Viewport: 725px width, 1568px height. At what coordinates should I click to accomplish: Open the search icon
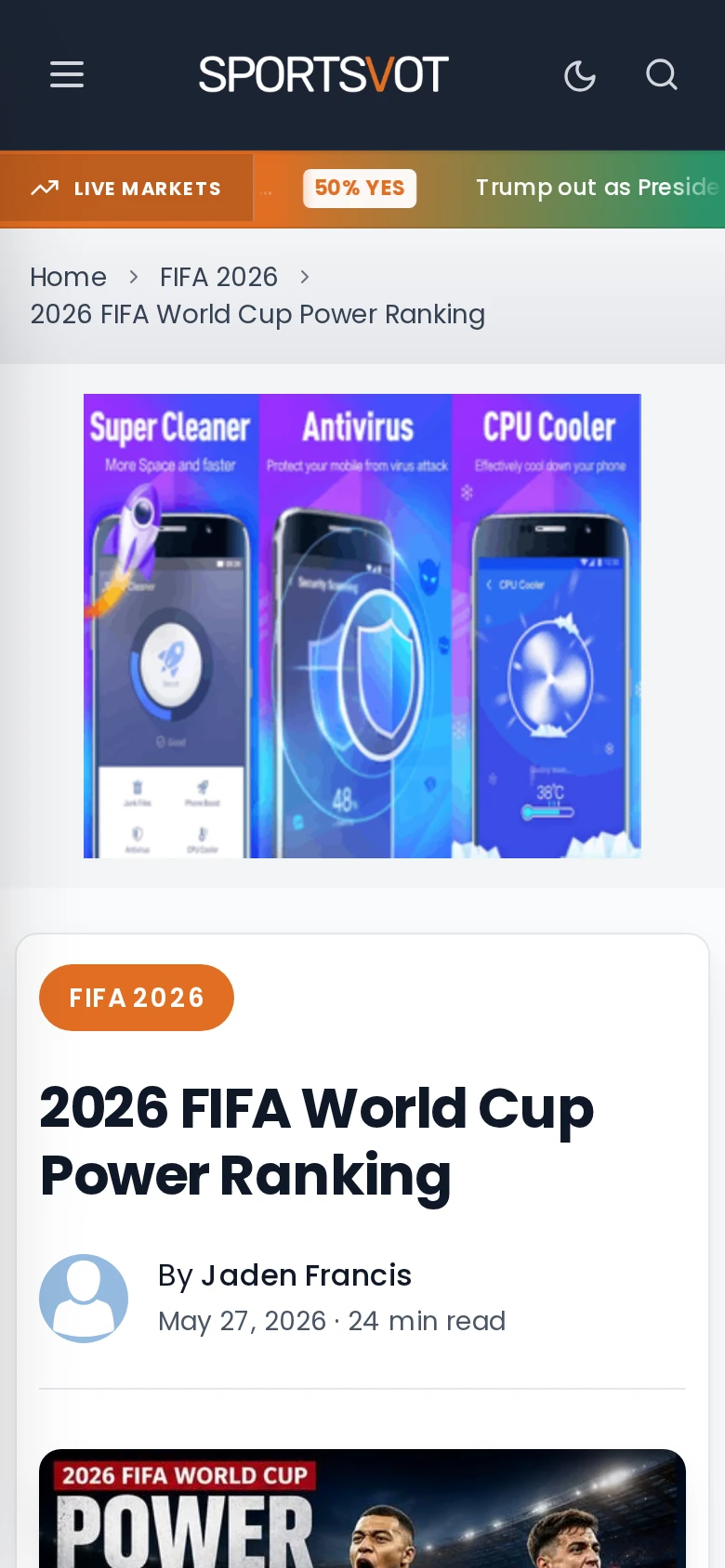point(662,74)
